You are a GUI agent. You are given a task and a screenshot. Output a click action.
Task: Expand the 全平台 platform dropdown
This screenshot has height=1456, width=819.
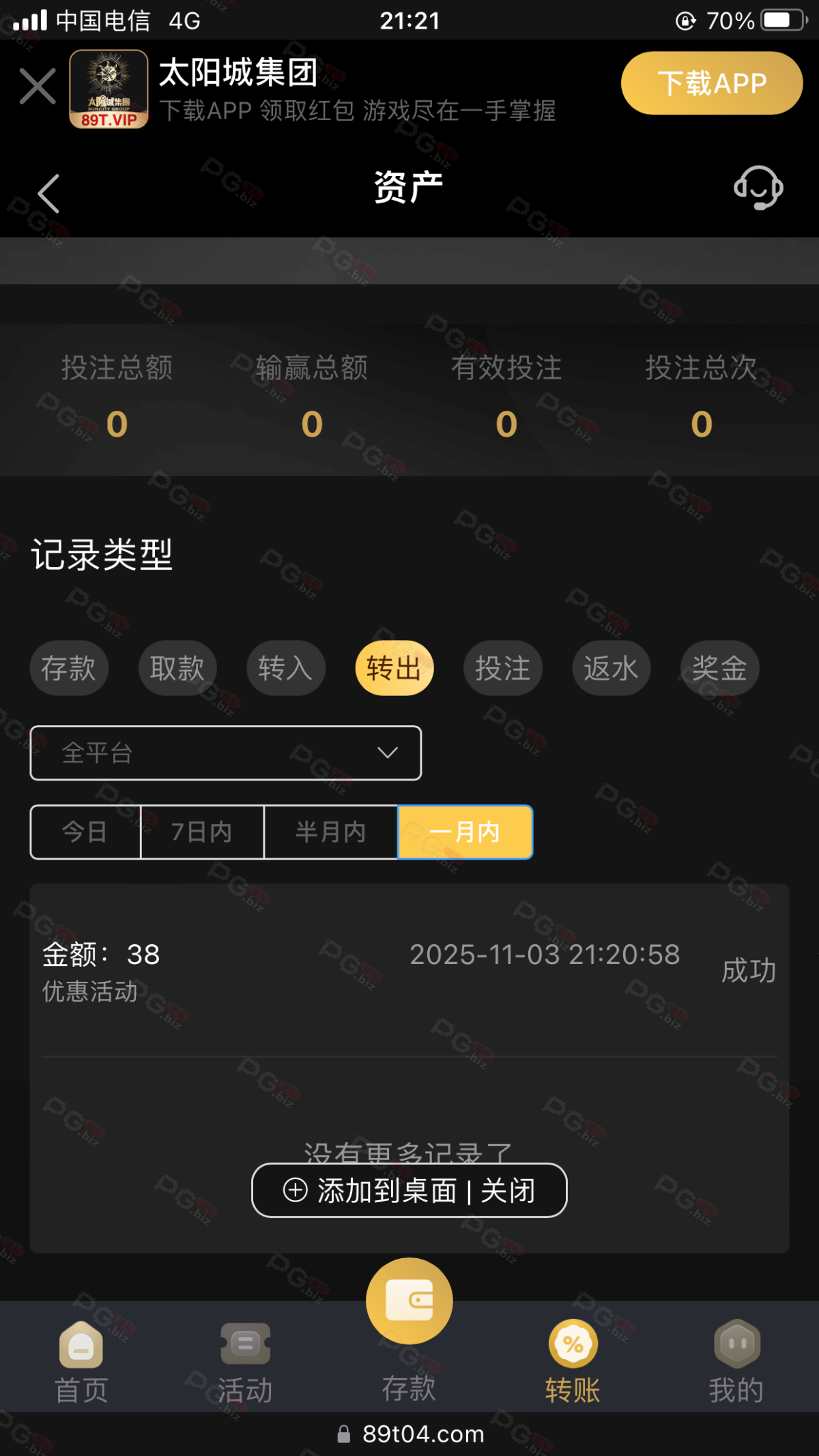(225, 753)
